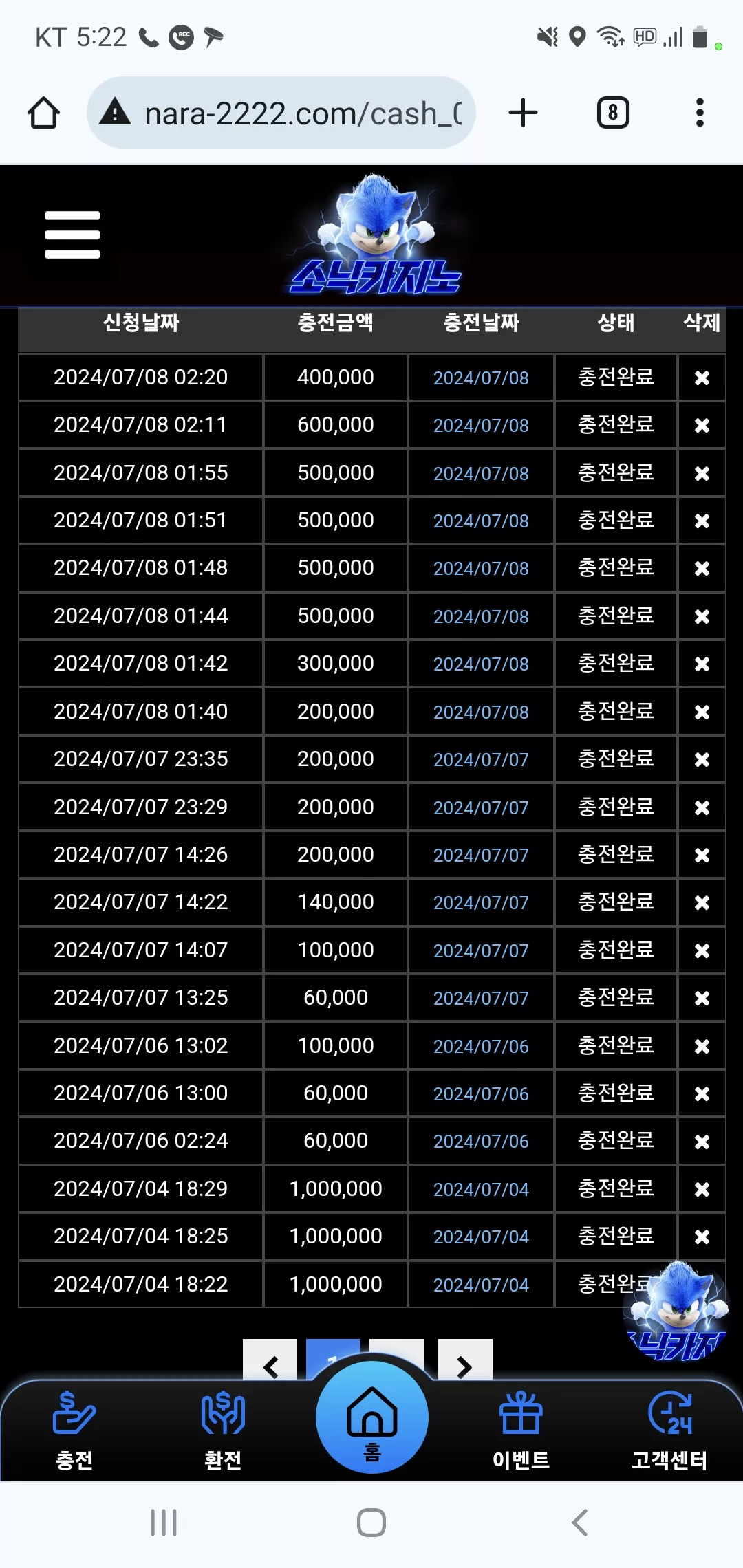Open a new browser tab

click(x=523, y=113)
